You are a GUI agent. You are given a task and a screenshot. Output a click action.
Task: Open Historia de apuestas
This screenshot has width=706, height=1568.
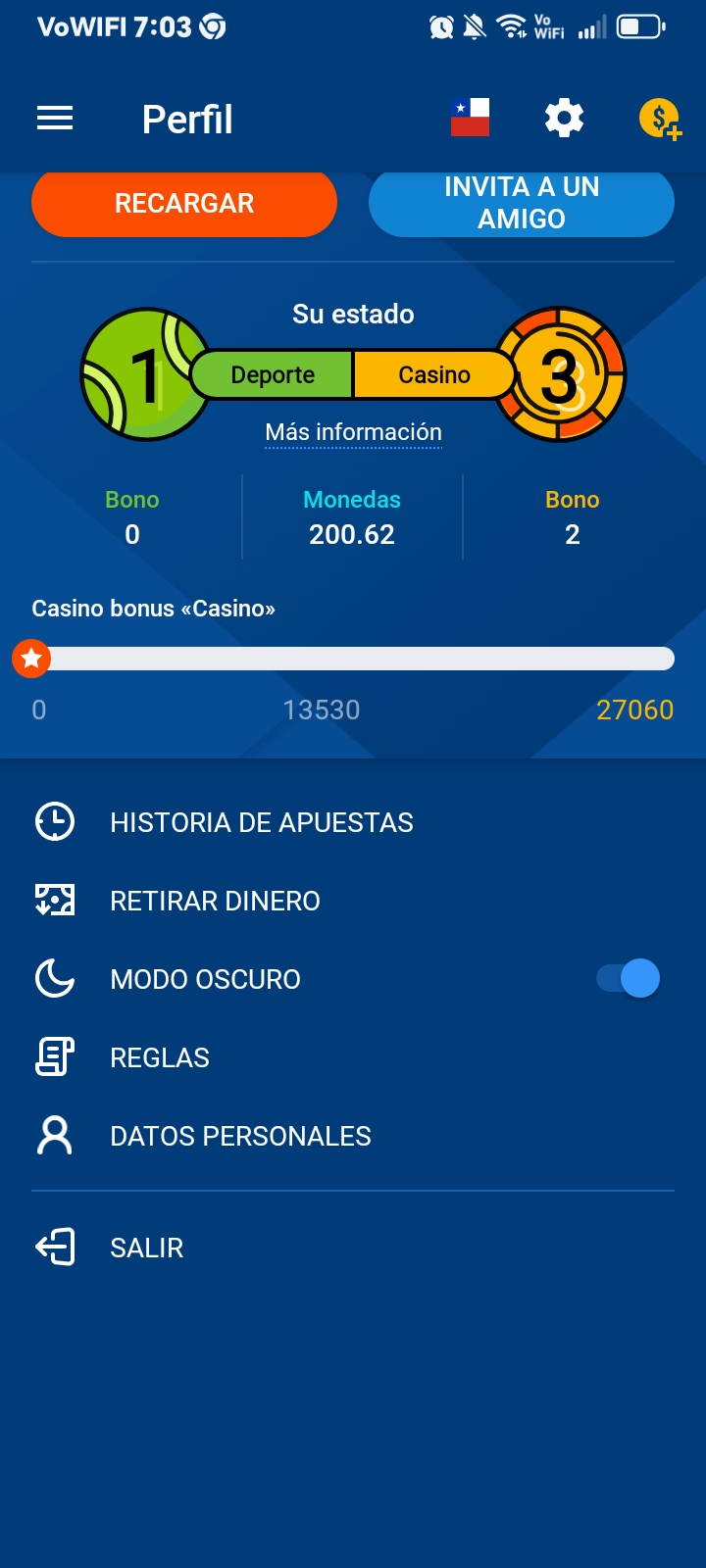(x=261, y=822)
